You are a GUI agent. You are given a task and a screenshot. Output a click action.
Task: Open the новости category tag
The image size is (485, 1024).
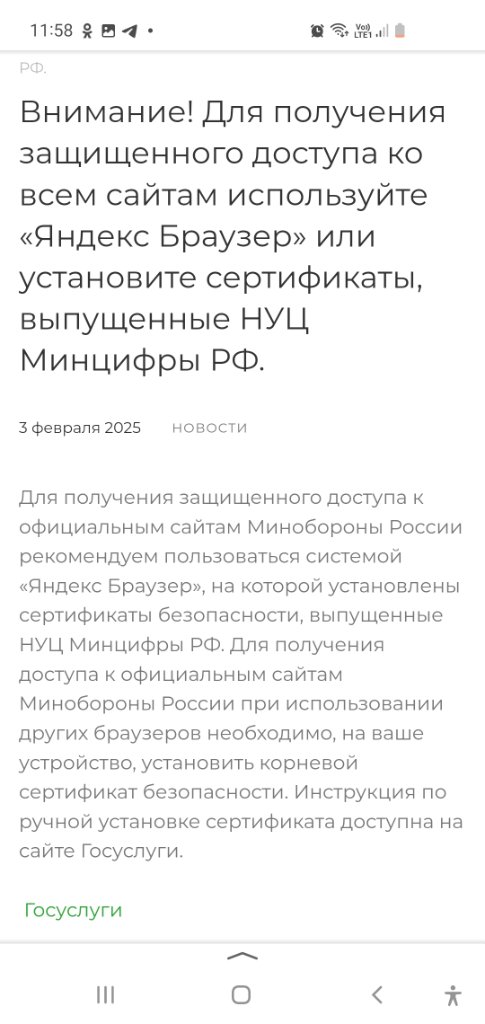210,428
